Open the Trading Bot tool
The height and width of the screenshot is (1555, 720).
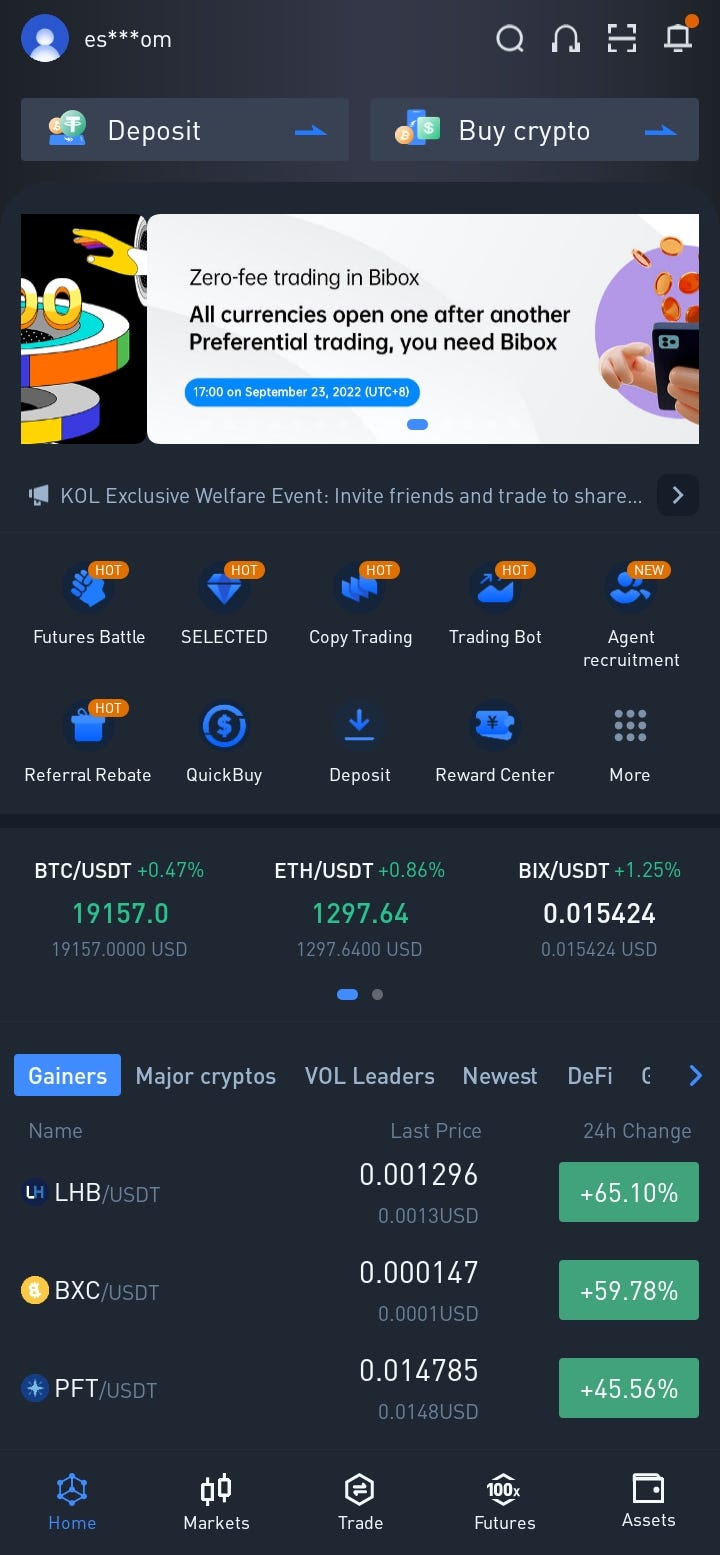[494, 590]
